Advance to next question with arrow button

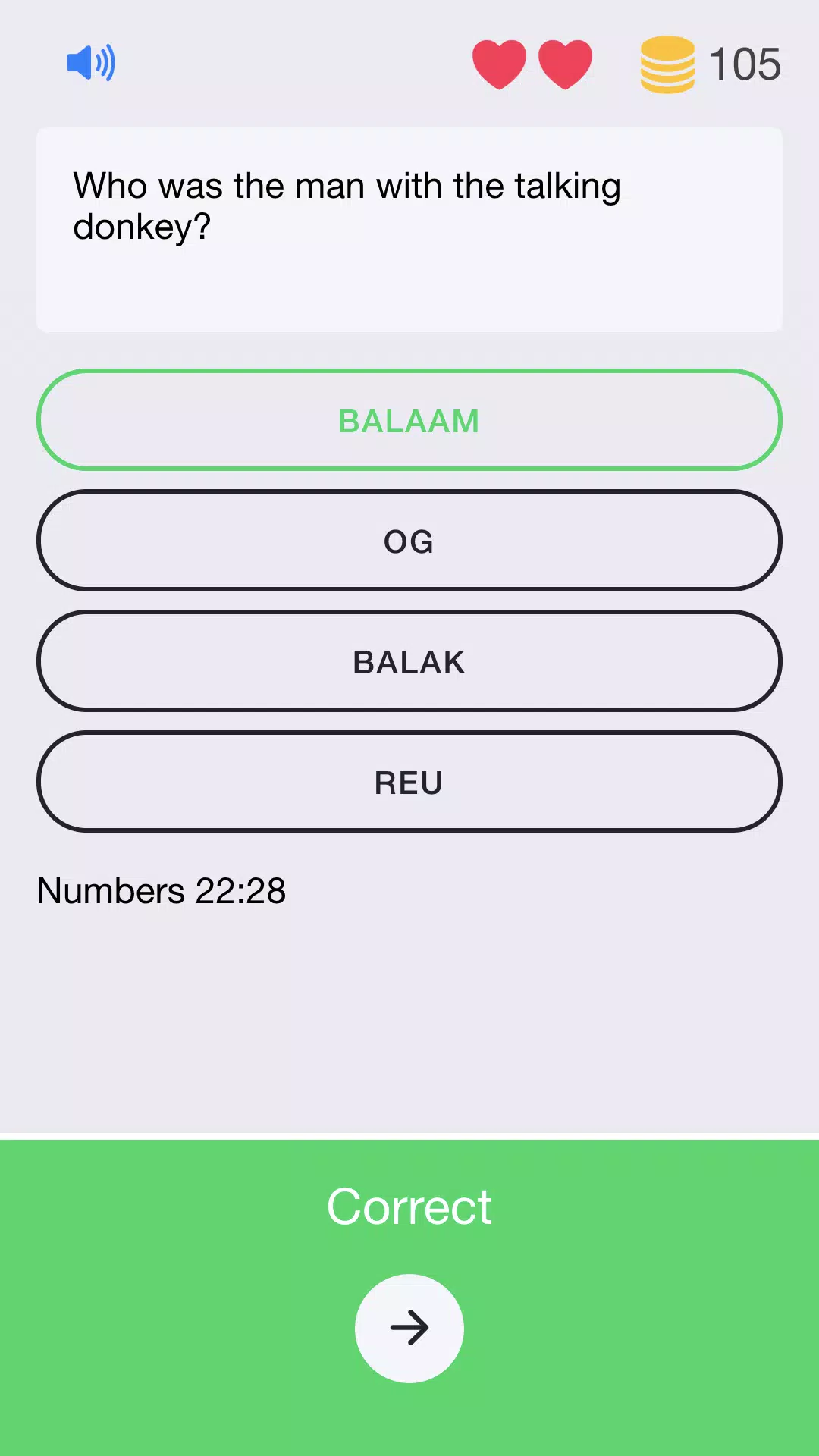pos(409,1328)
